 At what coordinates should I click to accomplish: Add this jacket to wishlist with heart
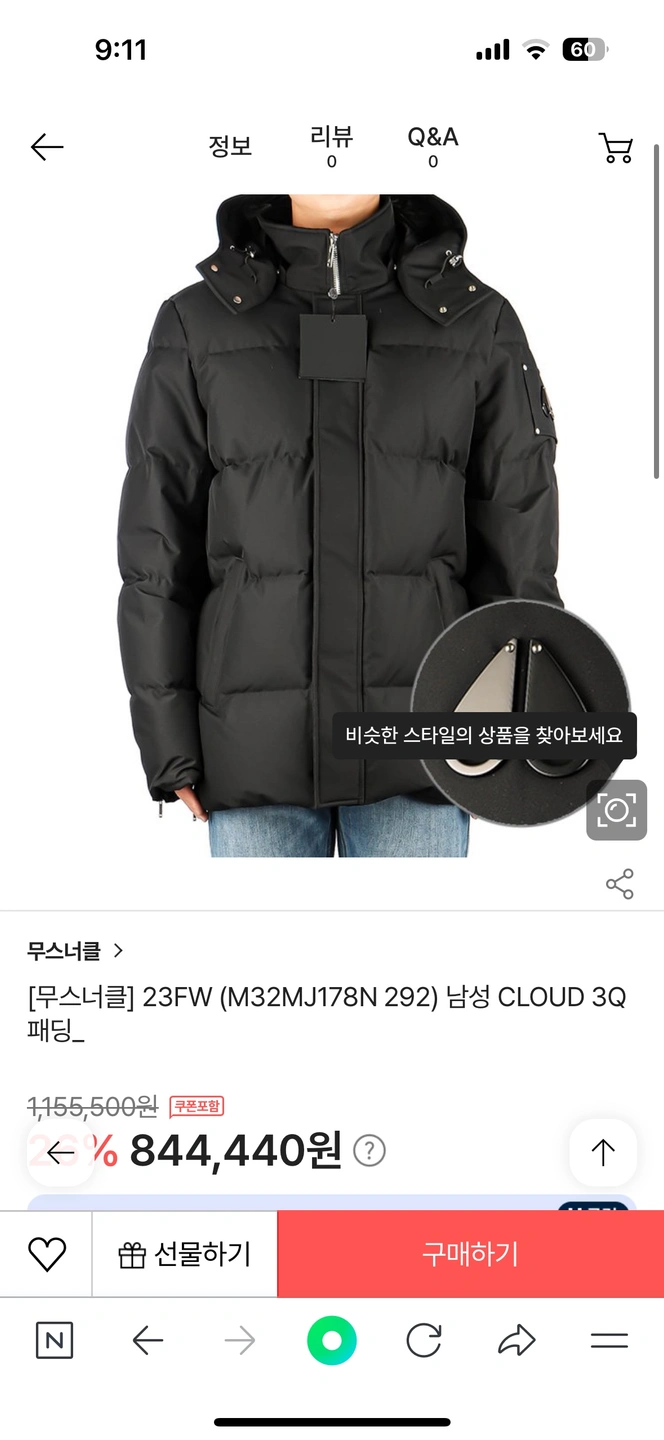46,1254
